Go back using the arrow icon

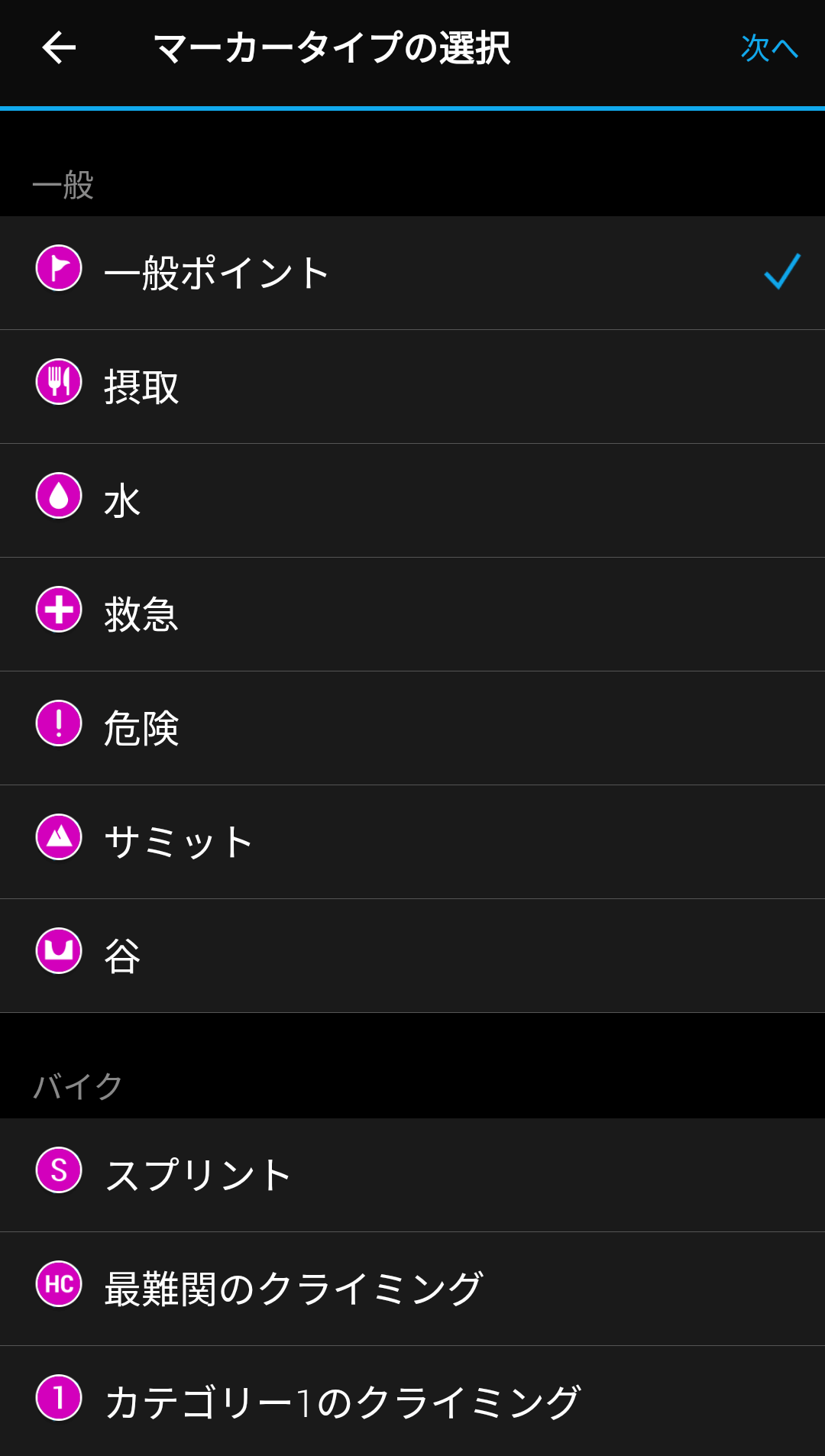point(59,48)
